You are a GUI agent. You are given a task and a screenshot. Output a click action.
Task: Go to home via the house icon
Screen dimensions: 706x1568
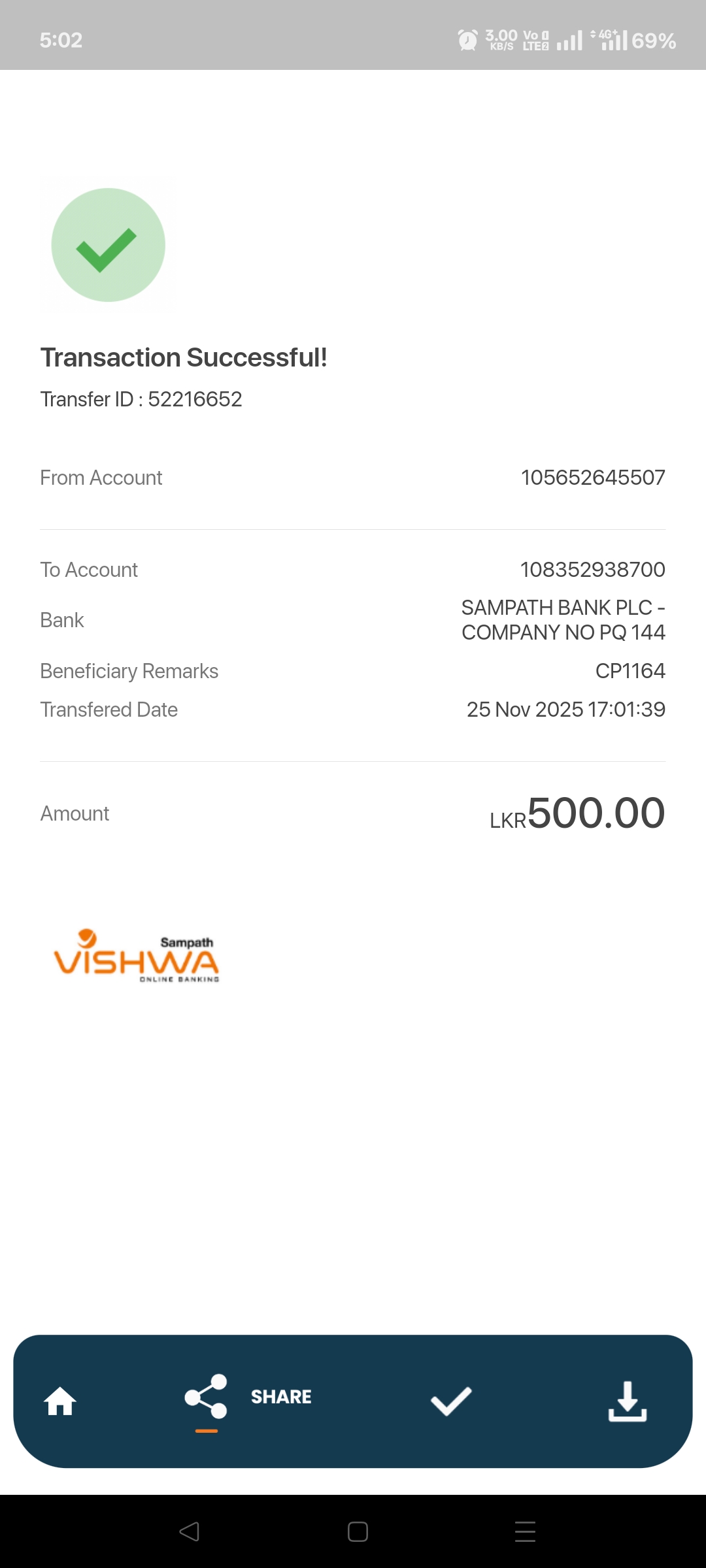[60, 1401]
